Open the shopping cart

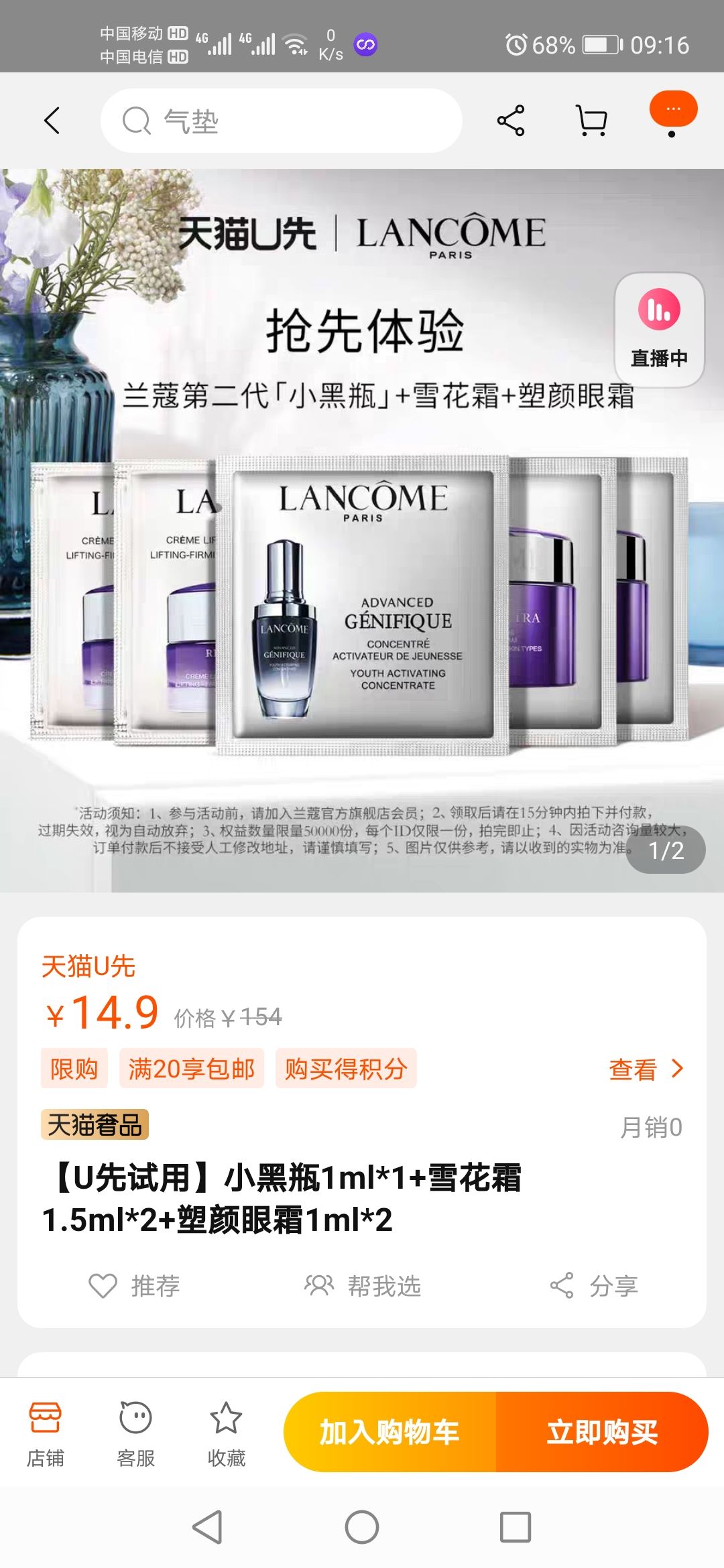(x=592, y=121)
